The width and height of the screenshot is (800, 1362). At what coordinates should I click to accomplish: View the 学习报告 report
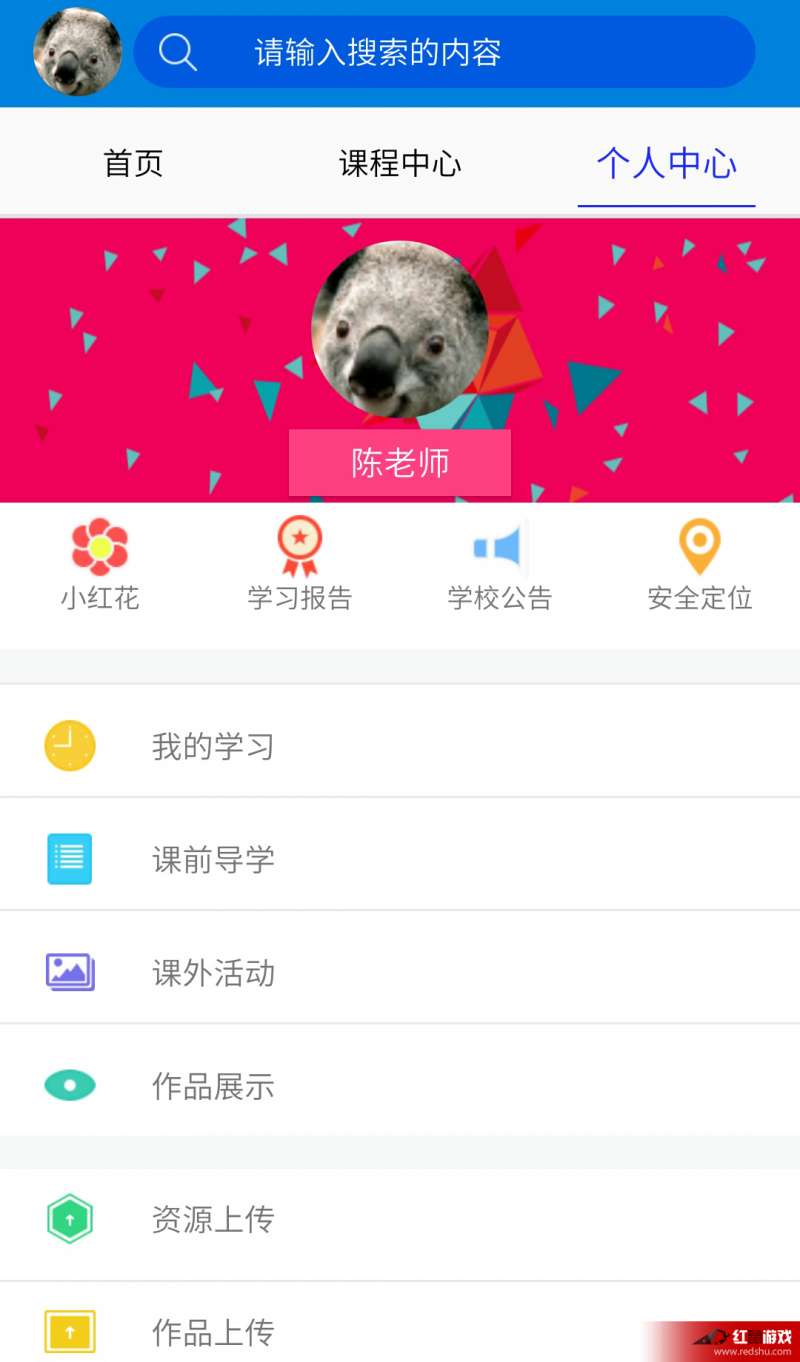(x=300, y=565)
